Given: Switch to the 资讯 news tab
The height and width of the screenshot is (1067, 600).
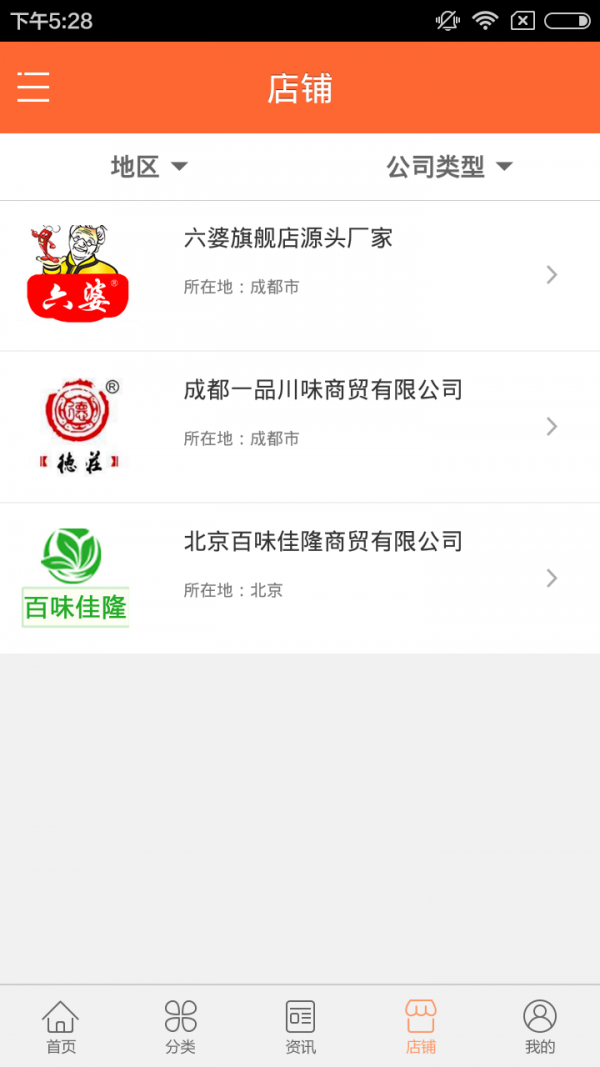Looking at the screenshot, I should tap(300, 1027).
